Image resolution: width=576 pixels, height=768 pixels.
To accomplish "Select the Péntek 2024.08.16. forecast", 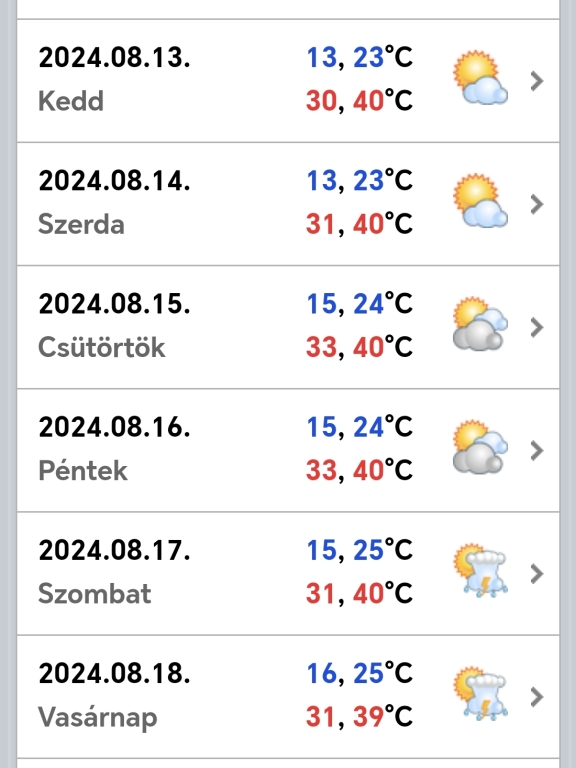I will 288,451.
